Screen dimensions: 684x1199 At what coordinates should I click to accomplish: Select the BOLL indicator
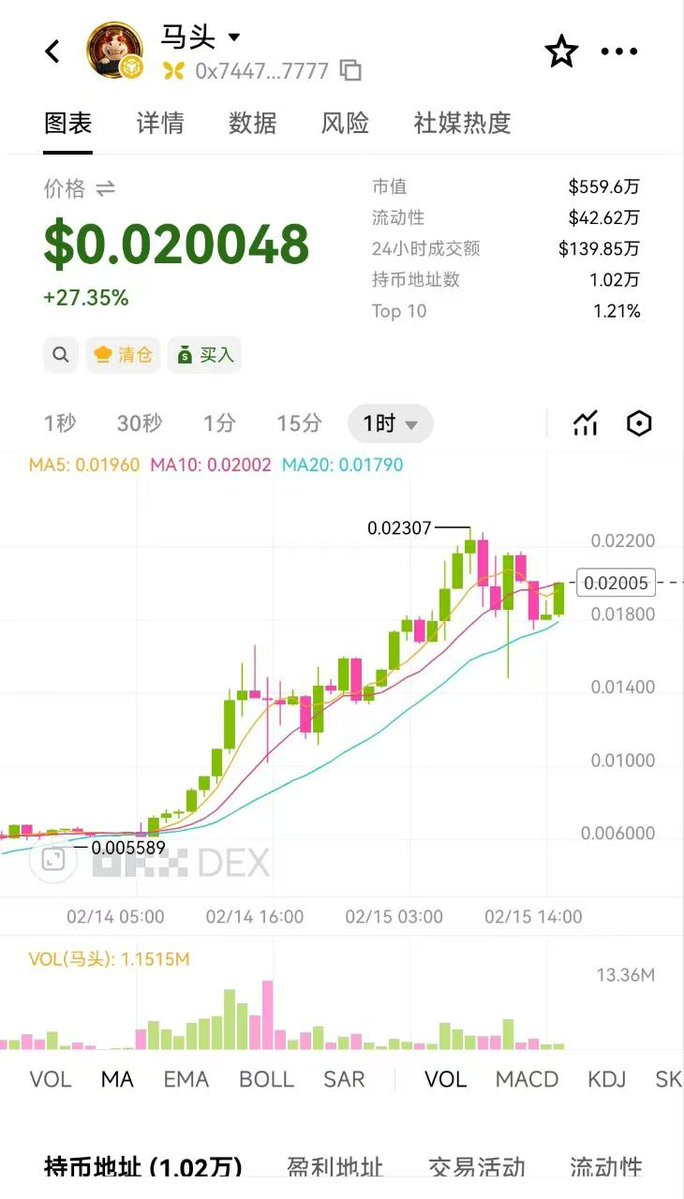pyautogui.click(x=266, y=1079)
